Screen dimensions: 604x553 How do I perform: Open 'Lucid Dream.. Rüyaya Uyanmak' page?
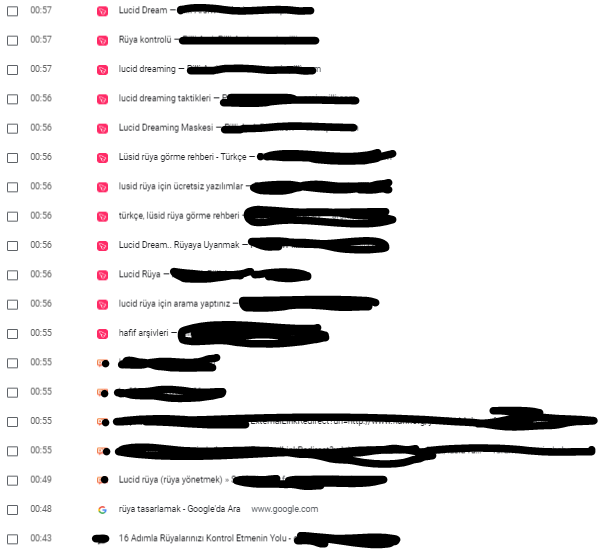pyautogui.click(x=179, y=245)
